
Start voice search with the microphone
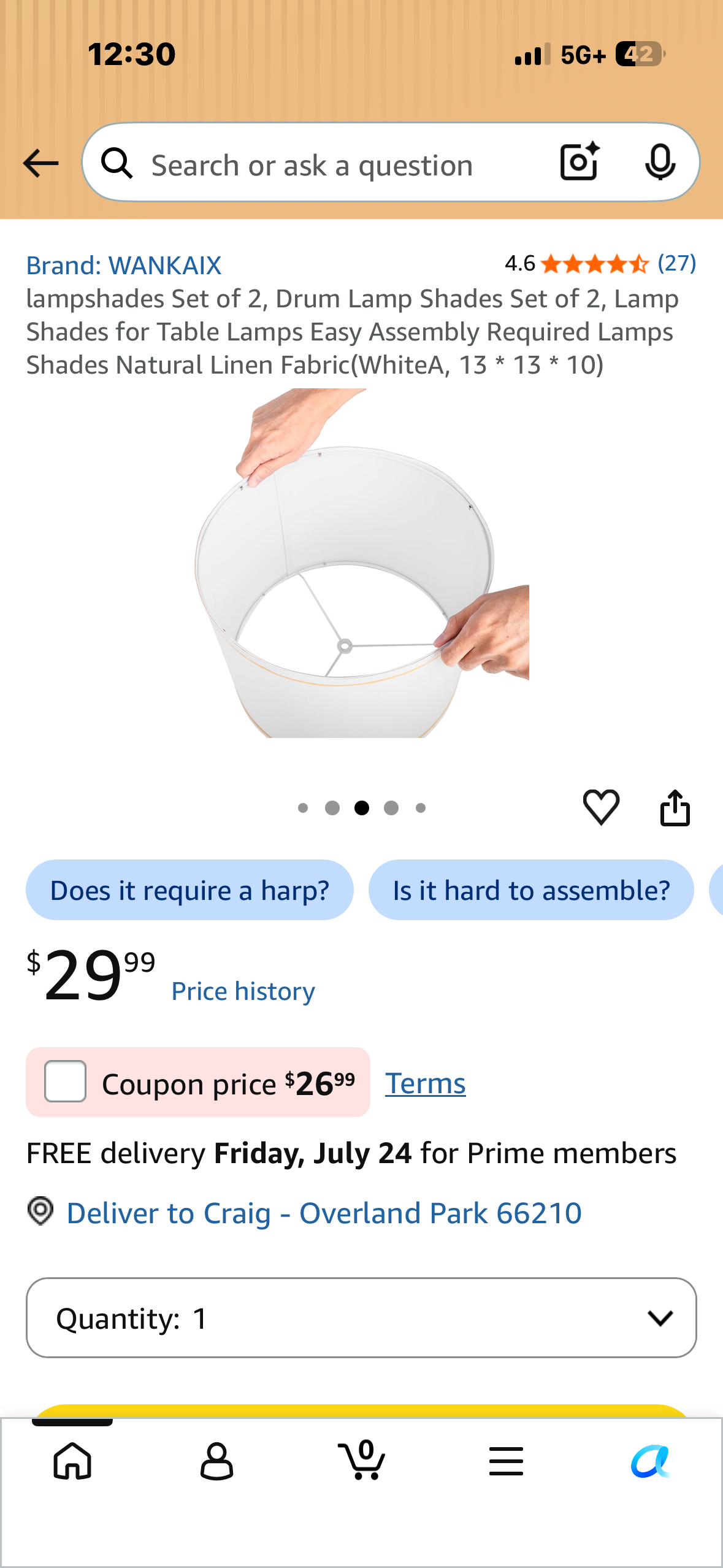pyautogui.click(x=660, y=163)
